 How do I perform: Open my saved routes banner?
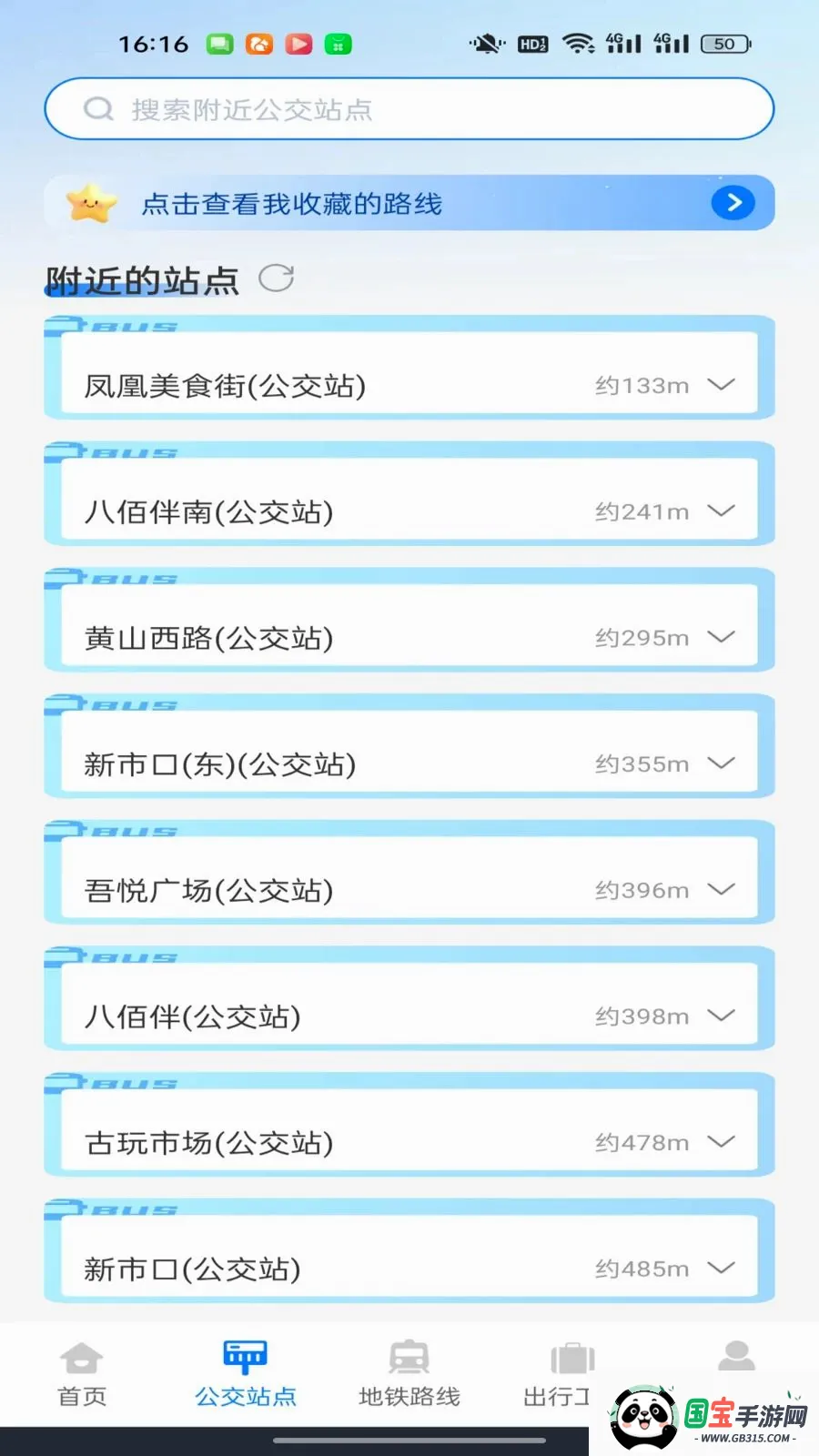point(409,203)
